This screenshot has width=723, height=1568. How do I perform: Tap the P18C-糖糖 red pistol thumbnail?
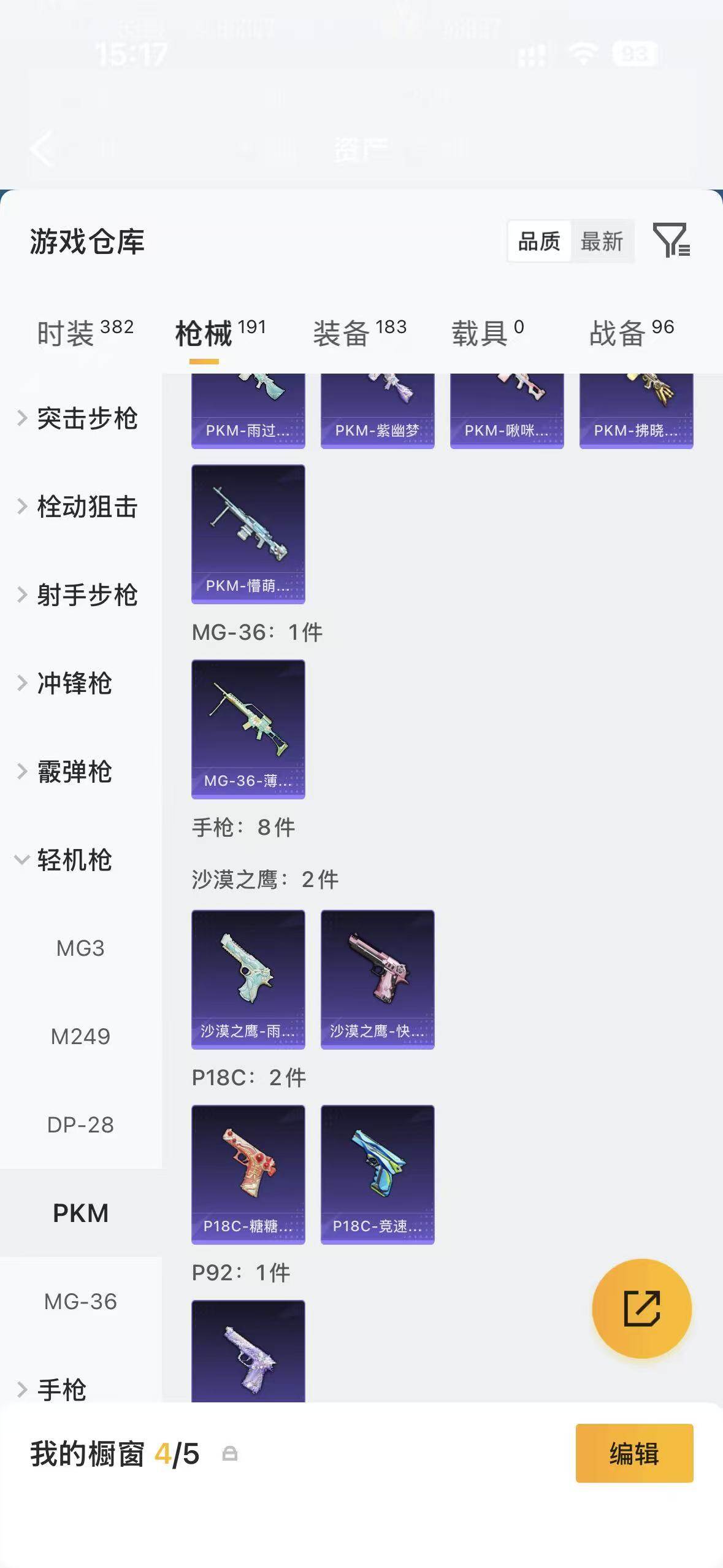point(248,1175)
